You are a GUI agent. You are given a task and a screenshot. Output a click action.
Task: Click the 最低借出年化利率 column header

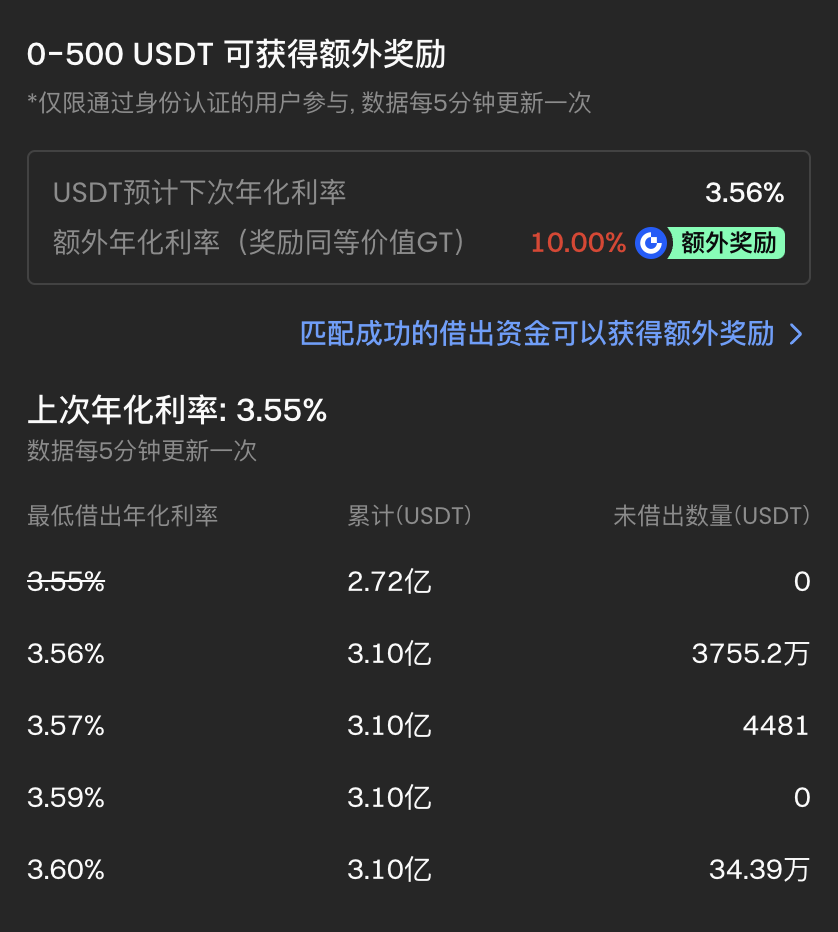[x=122, y=516]
